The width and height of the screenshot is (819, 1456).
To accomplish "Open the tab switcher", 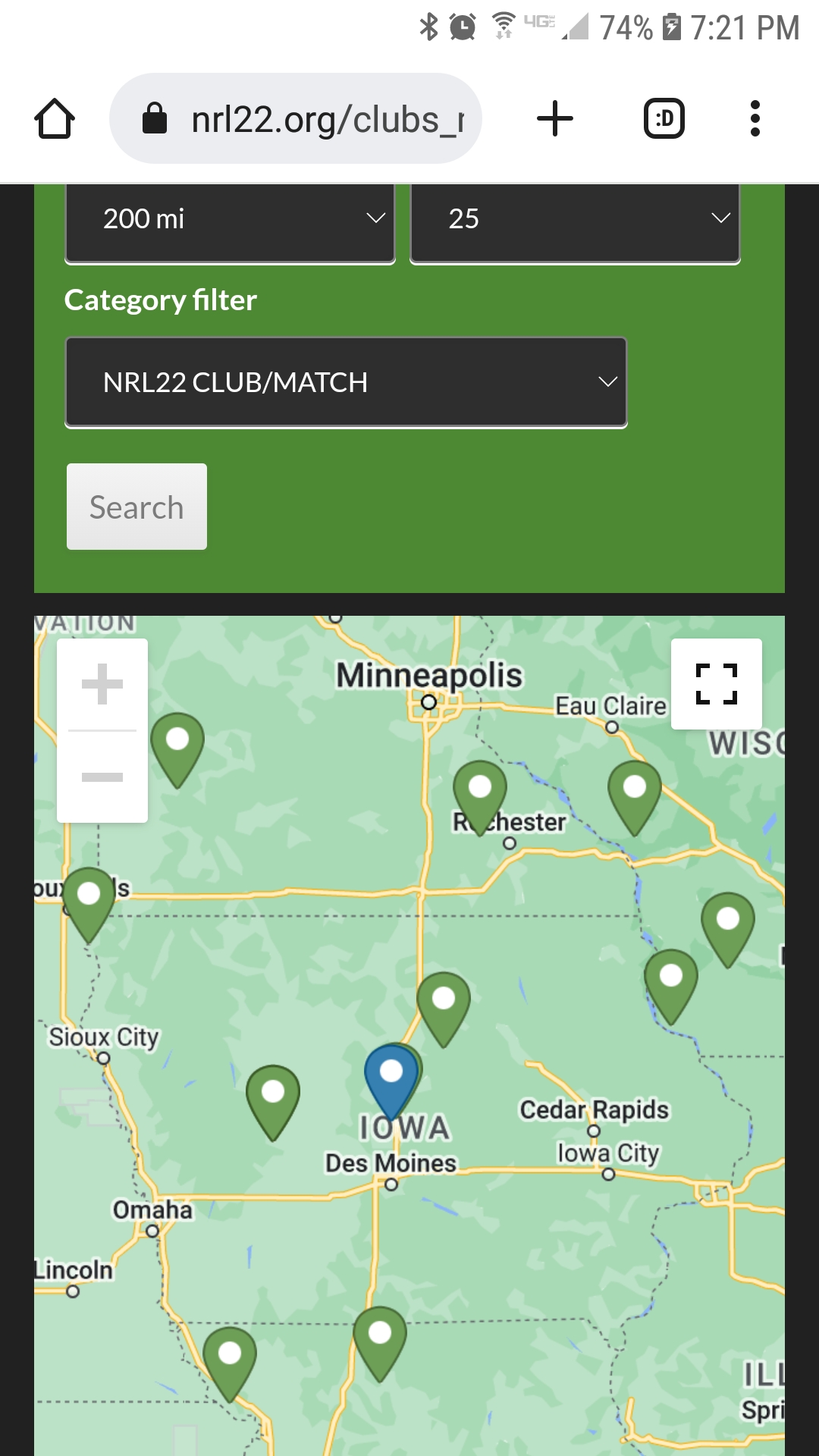I will tap(664, 119).
